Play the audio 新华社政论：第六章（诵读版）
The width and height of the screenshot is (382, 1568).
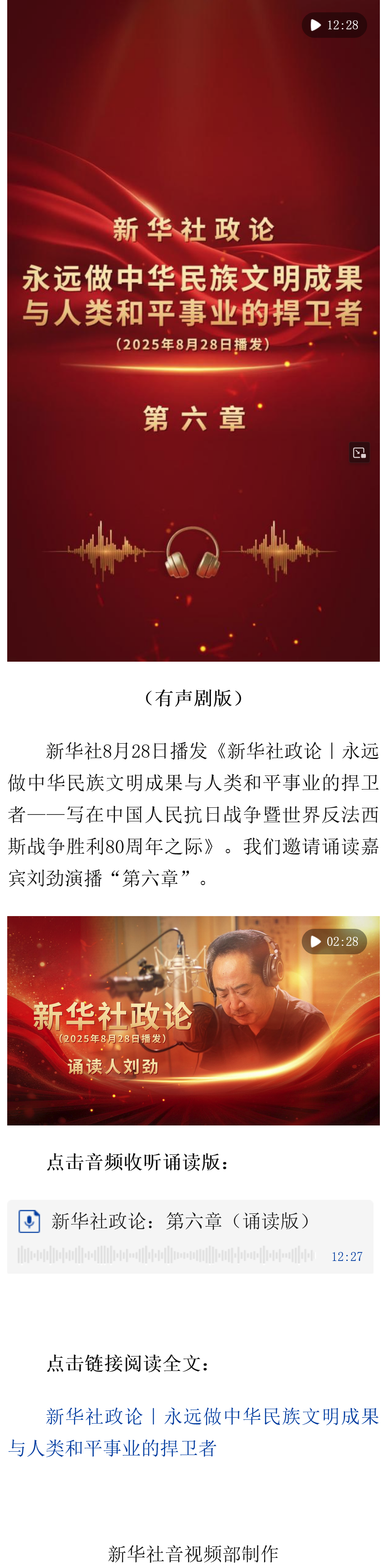29,1221
